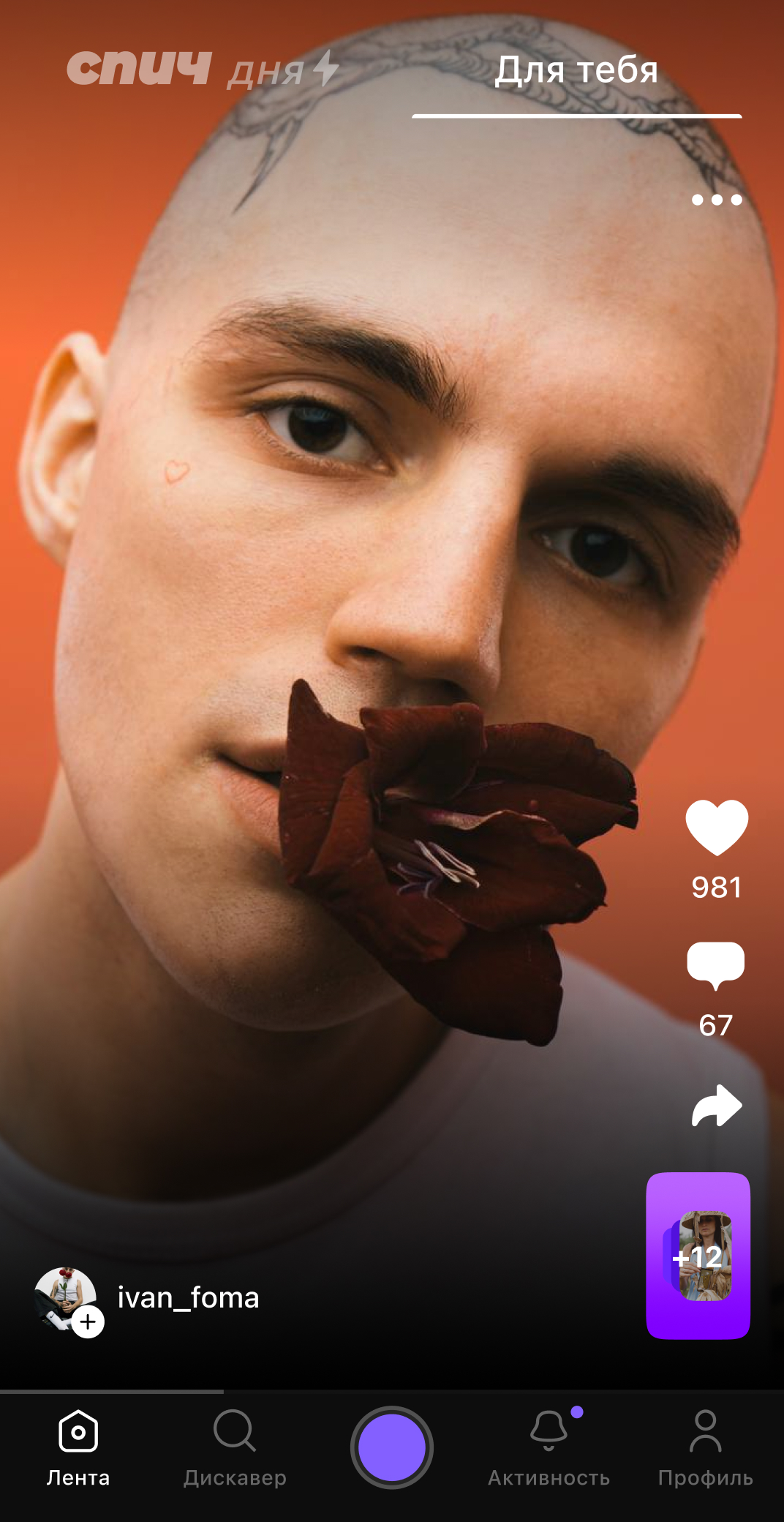This screenshot has height=1522, width=784.
Task: Open the three-dot overflow menu
Action: click(717, 200)
